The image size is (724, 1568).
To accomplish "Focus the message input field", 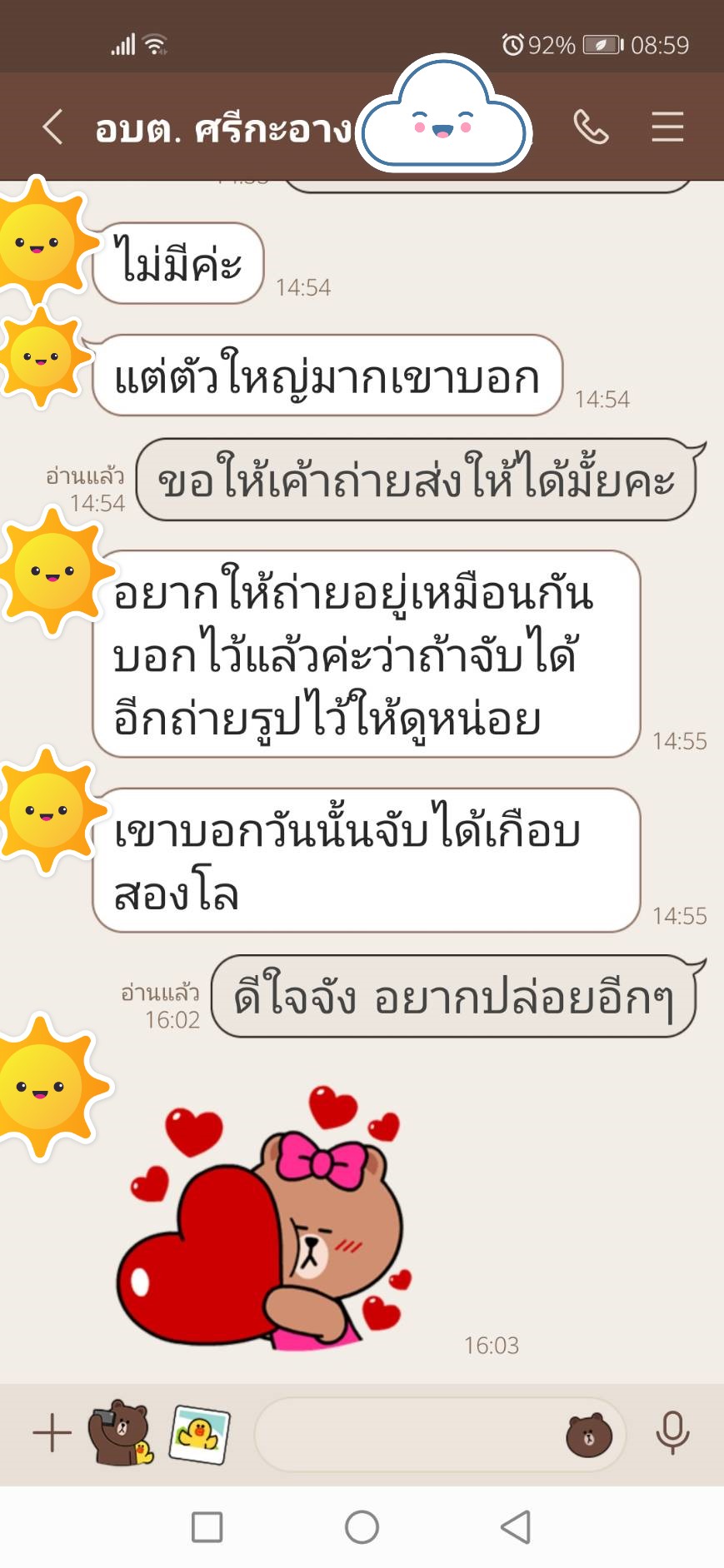I will [408, 1434].
